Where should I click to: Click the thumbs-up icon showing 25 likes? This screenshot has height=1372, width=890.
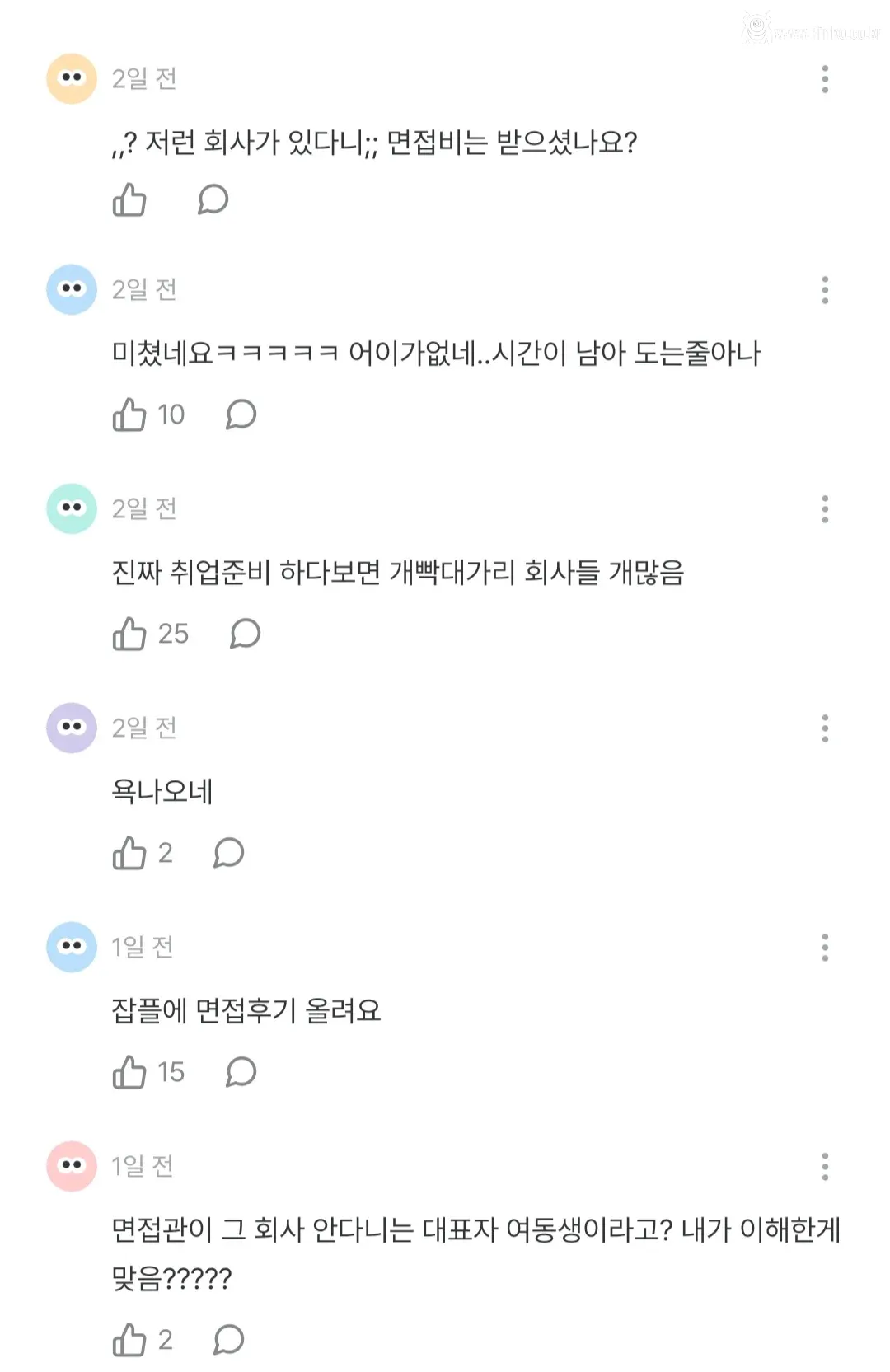click(x=130, y=633)
